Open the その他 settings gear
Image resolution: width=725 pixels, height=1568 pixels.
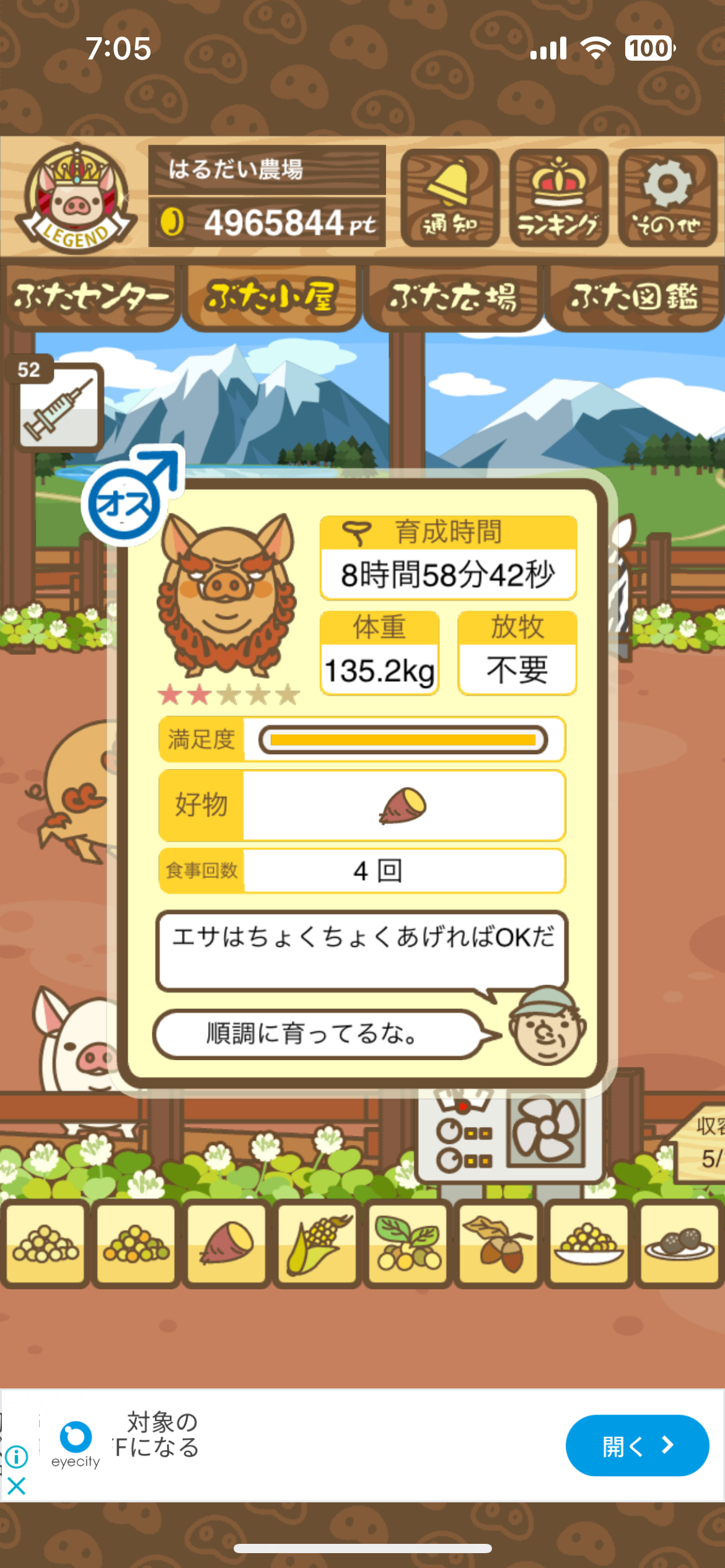[x=667, y=198]
